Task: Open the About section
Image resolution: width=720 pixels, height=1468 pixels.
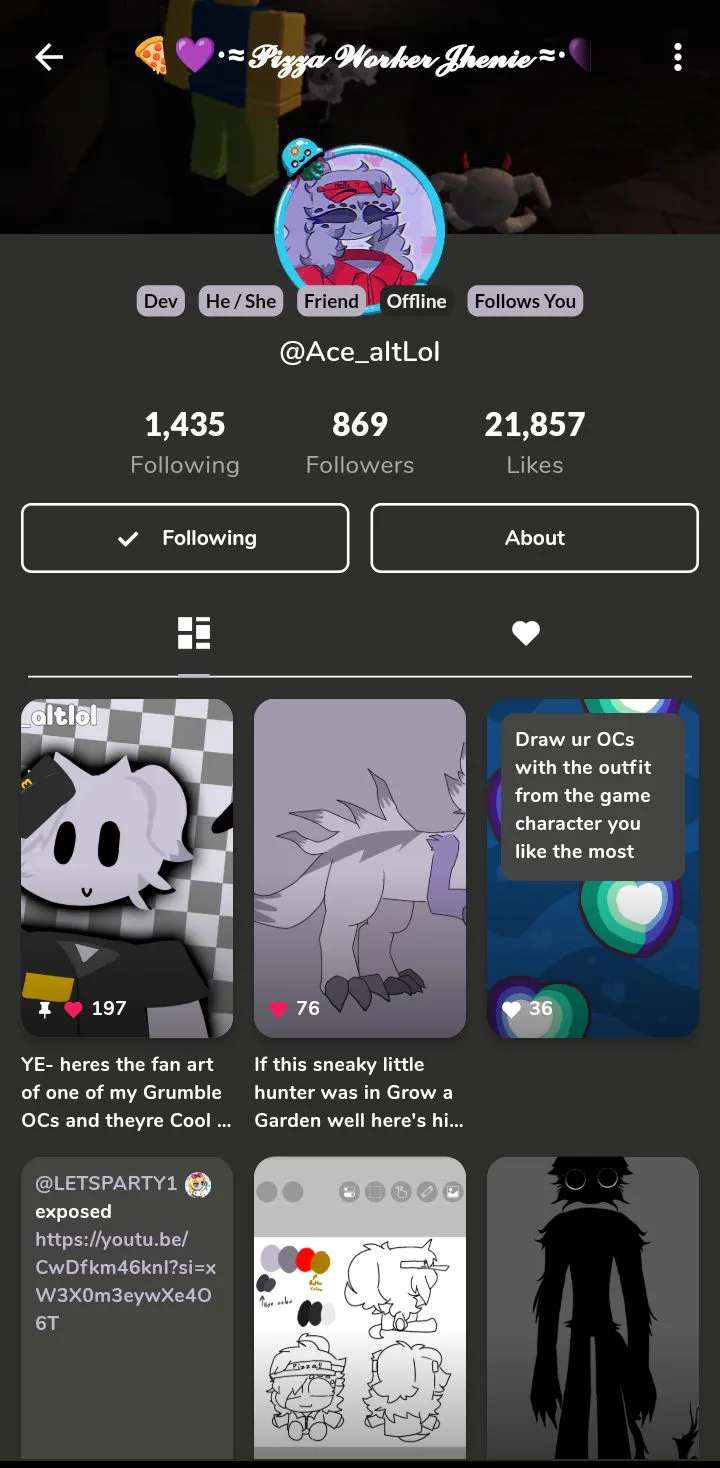Action: (534, 538)
